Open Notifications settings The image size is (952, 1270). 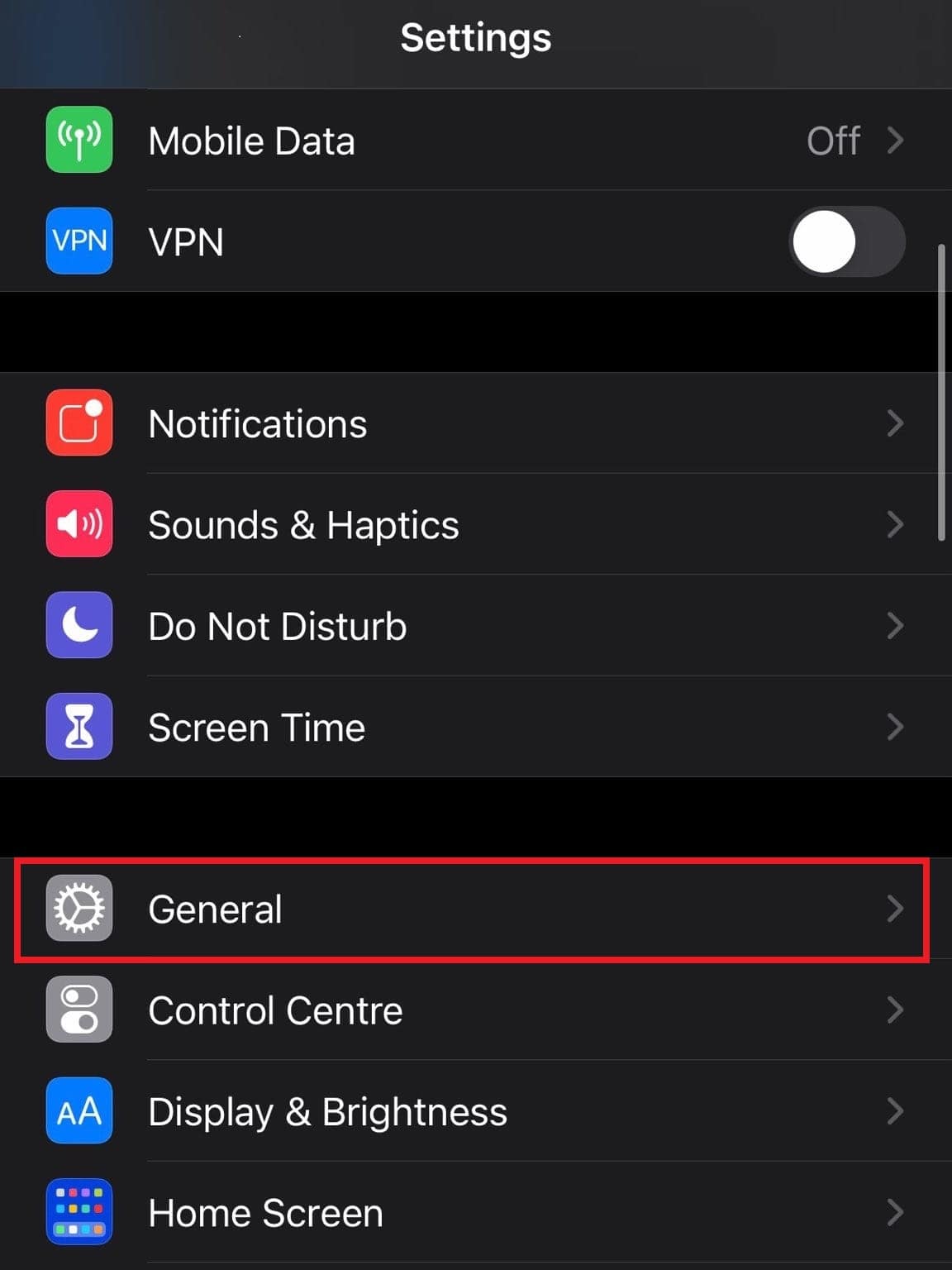click(475, 423)
